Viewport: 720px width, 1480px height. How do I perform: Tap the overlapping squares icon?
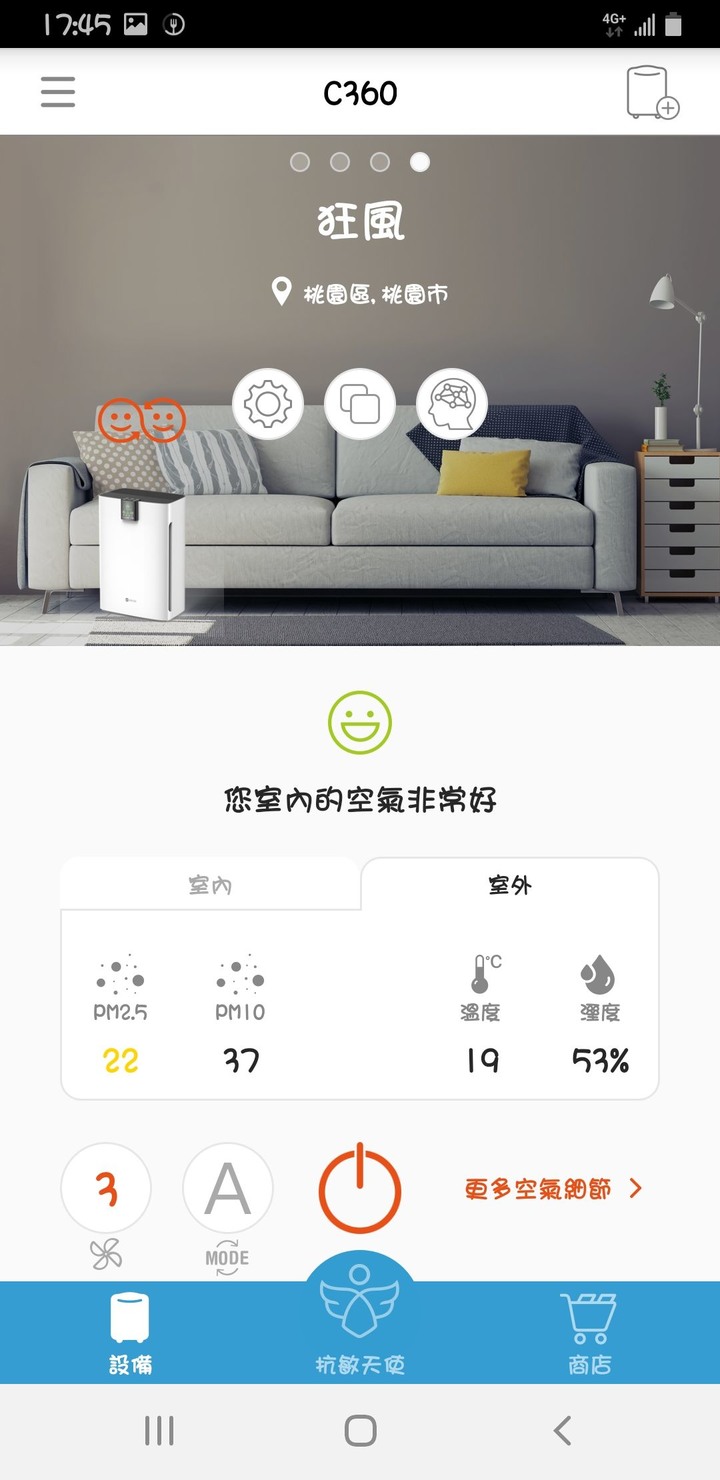pyautogui.click(x=359, y=404)
